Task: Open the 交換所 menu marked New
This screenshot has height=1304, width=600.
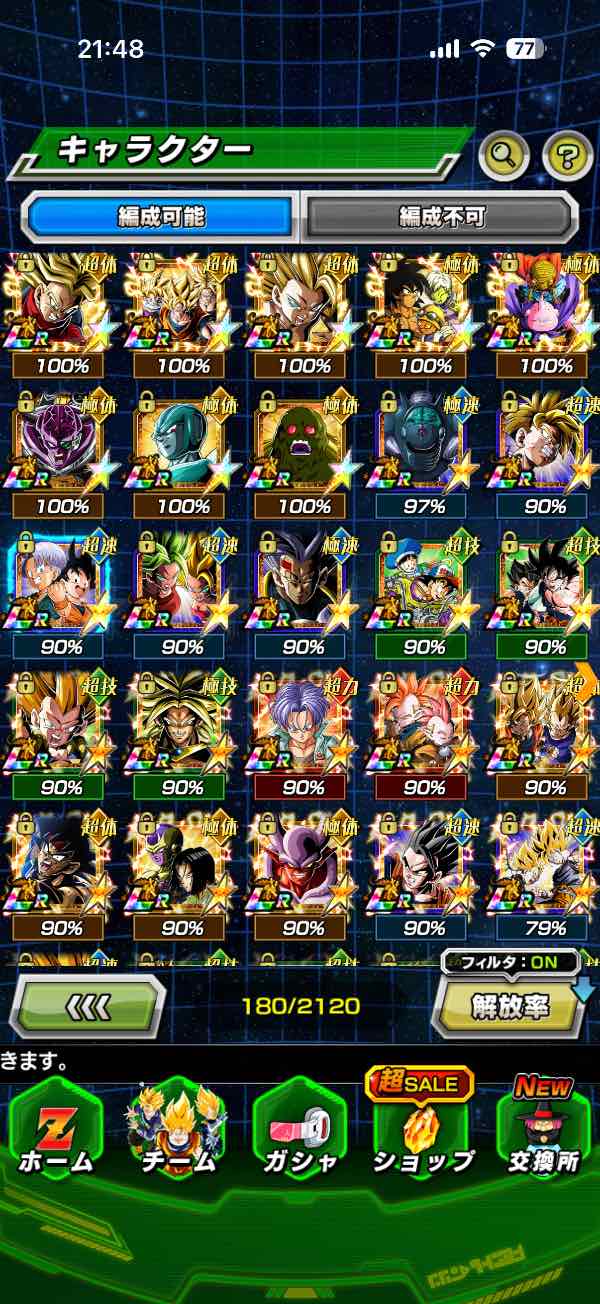Action: [543, 1124]
